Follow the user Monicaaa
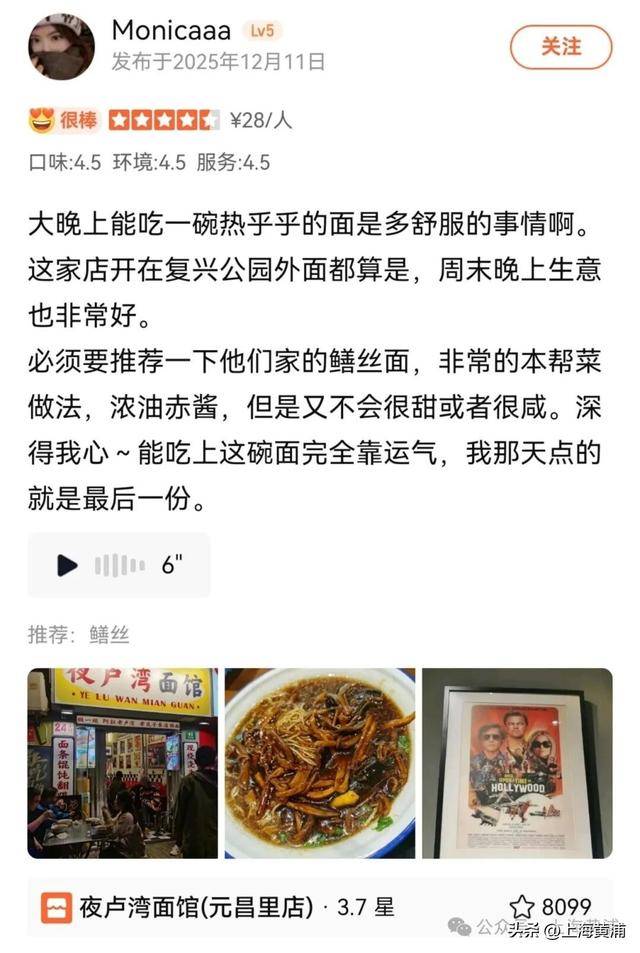Image resolution: width=640 pixels, height=953 pixels. click(560, 47)
